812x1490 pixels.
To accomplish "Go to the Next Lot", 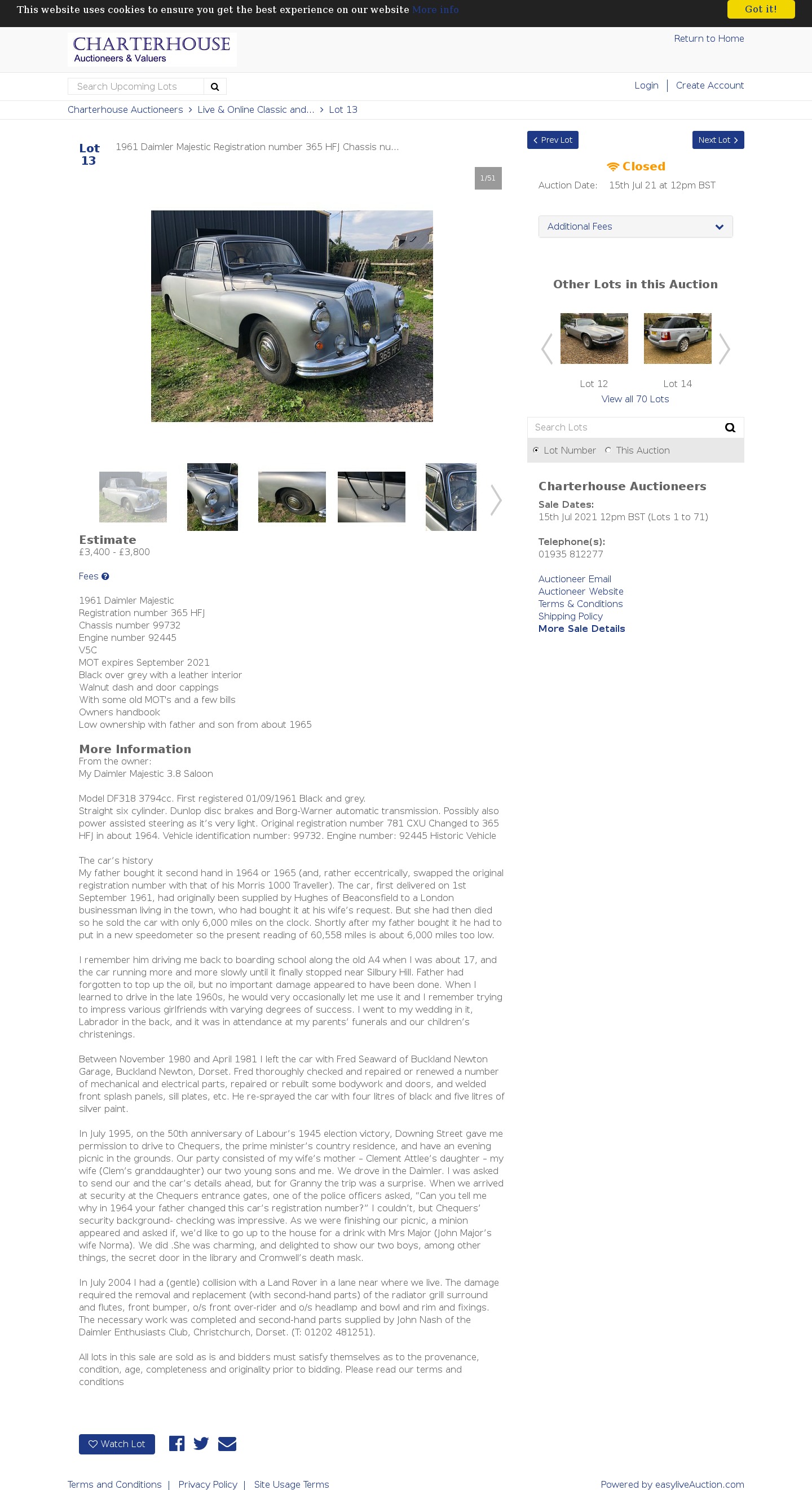I will 717,140.
